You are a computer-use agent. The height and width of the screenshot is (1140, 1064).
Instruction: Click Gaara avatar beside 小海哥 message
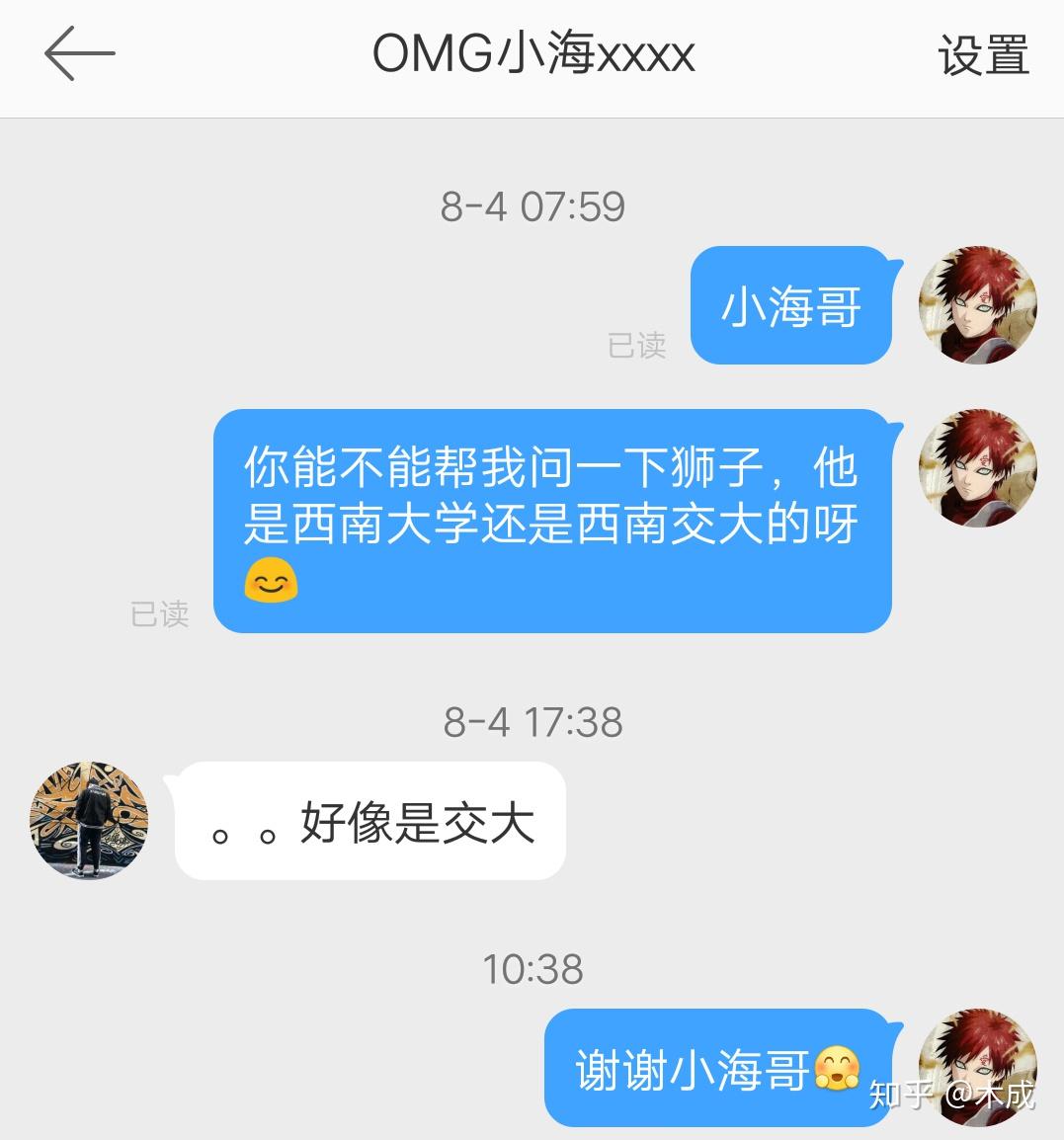coord(978,306)
